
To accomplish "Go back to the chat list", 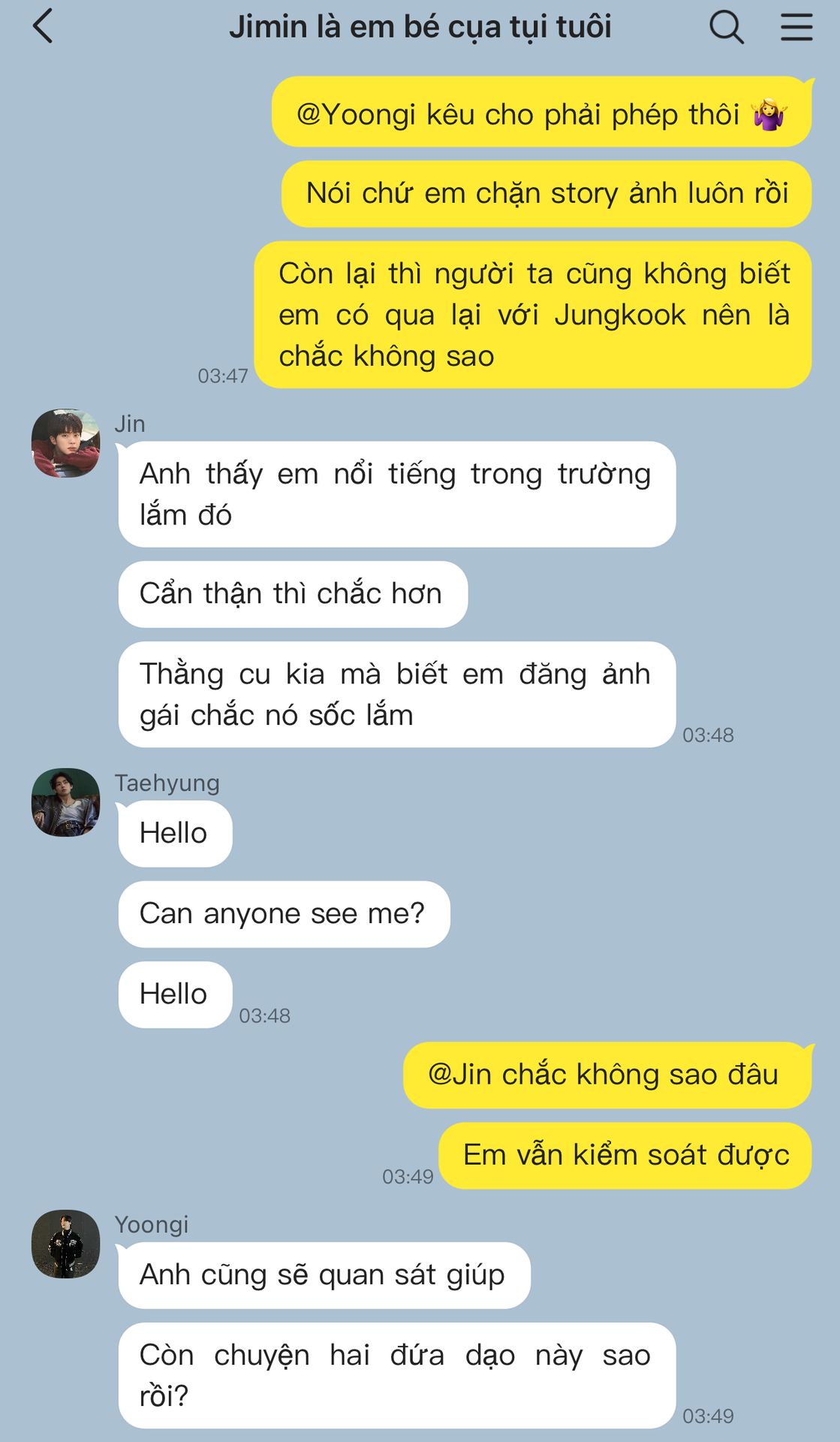I will 44,27.
